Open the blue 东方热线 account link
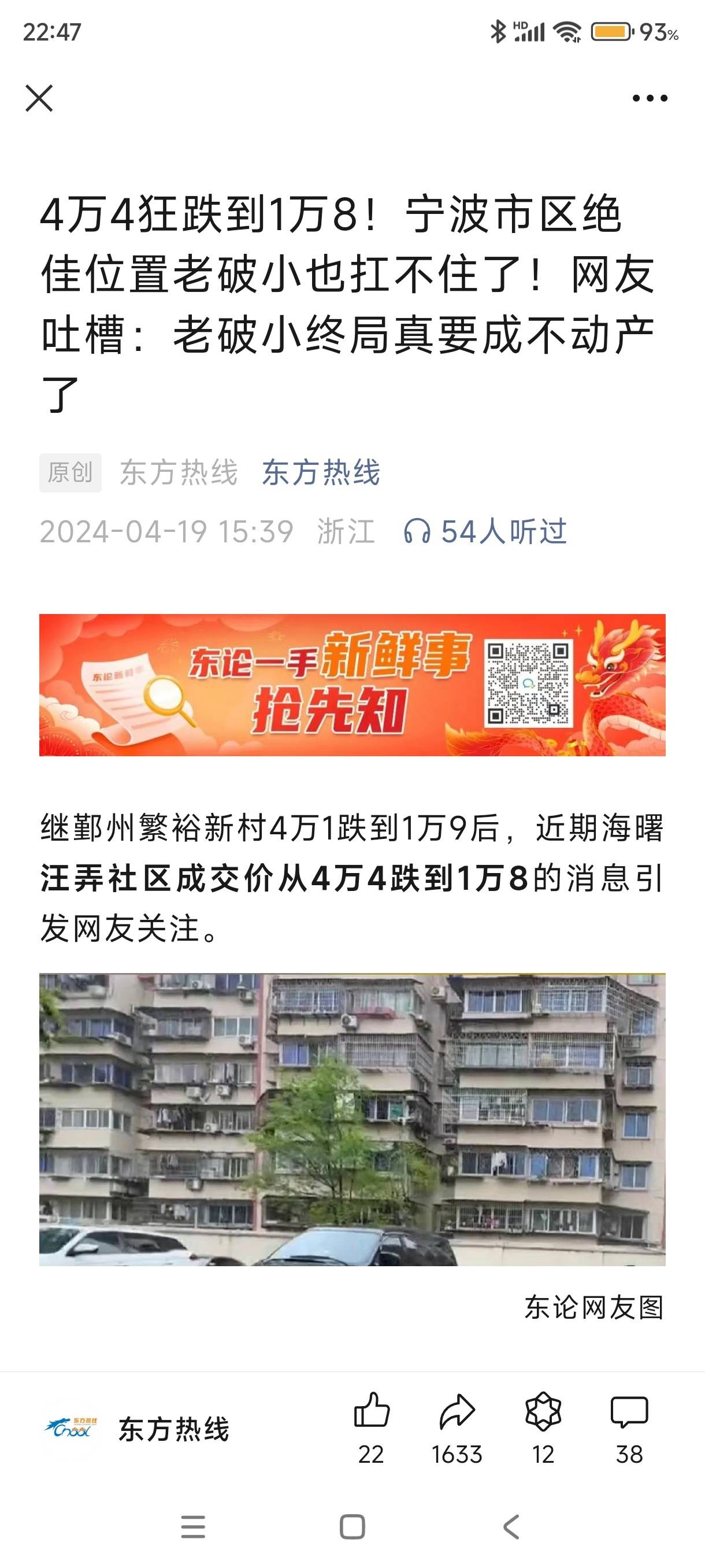 point(321,473)
